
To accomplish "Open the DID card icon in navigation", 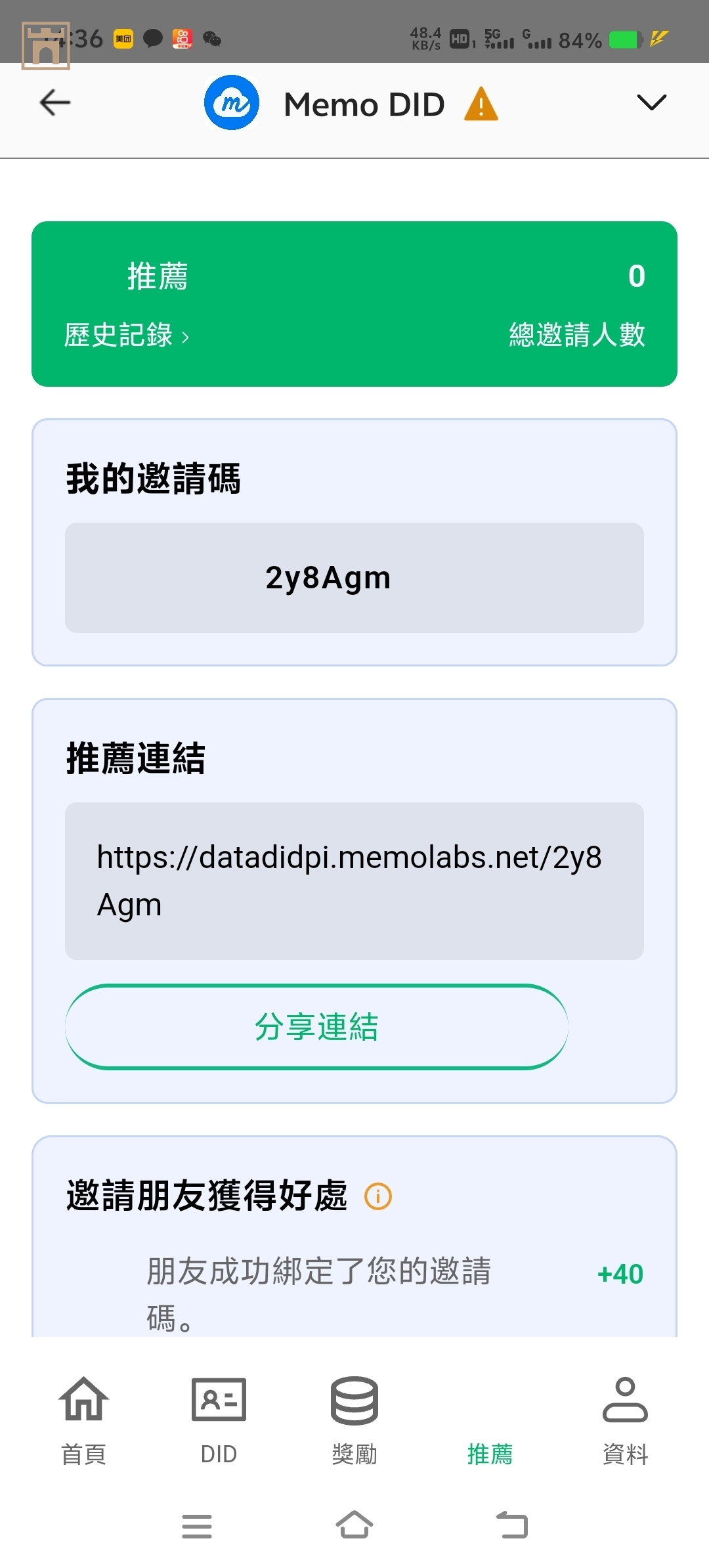I will point(219,1399).
